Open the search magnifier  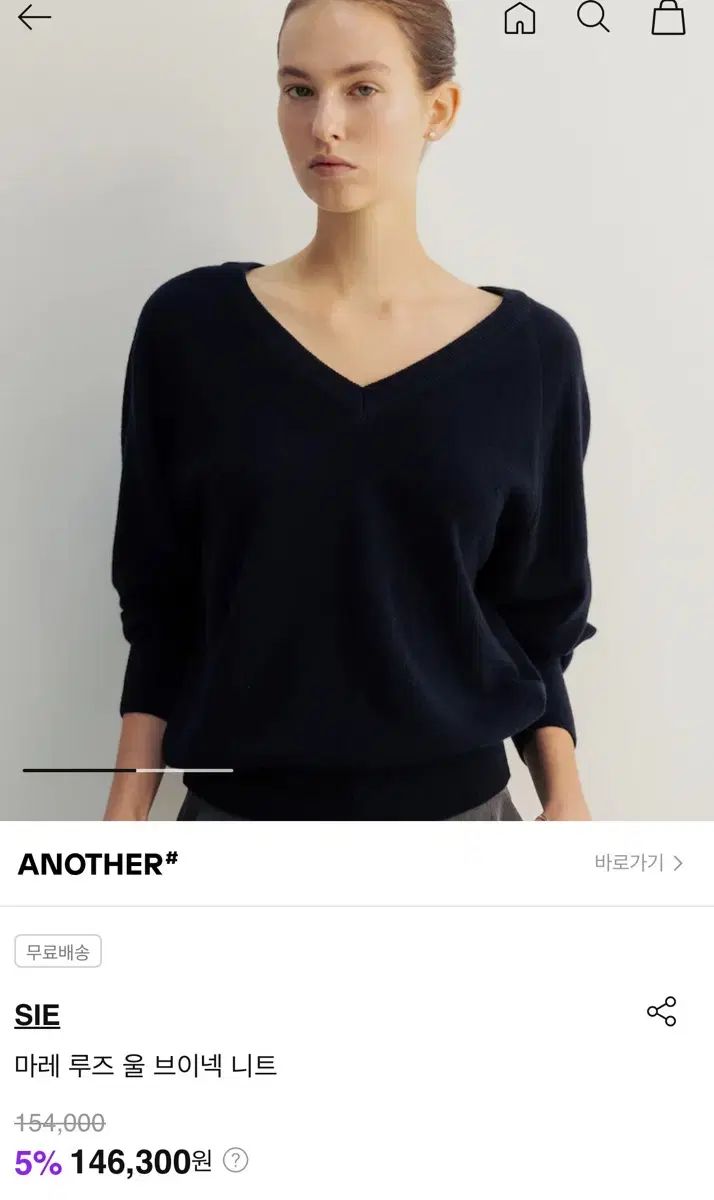pyautogui.click(x=593, y=17)
